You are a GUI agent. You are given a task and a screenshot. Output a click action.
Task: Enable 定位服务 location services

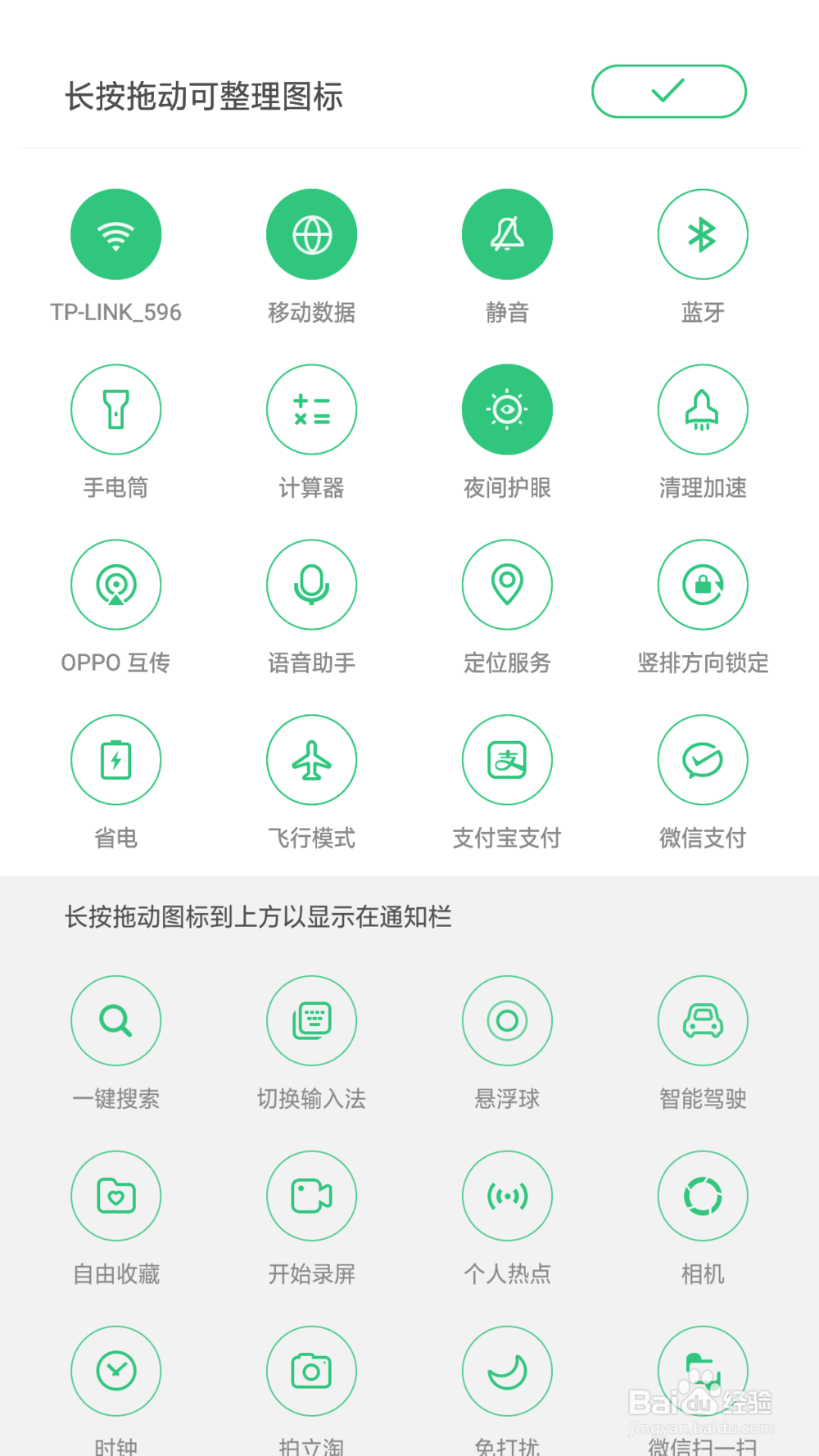pyautogui.click(x=507, y=585)
